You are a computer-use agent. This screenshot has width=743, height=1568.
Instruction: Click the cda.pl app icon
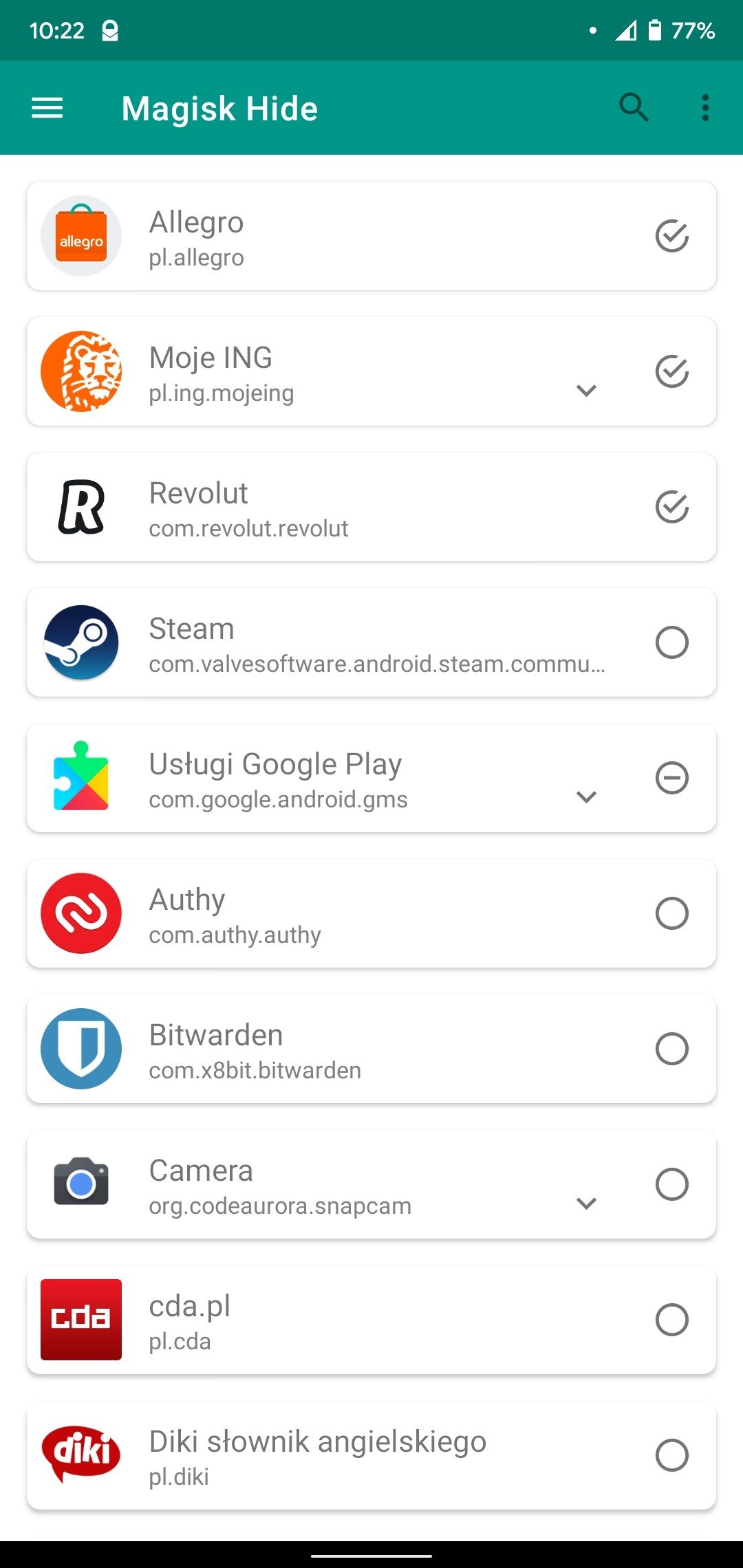click(80, 1320)
